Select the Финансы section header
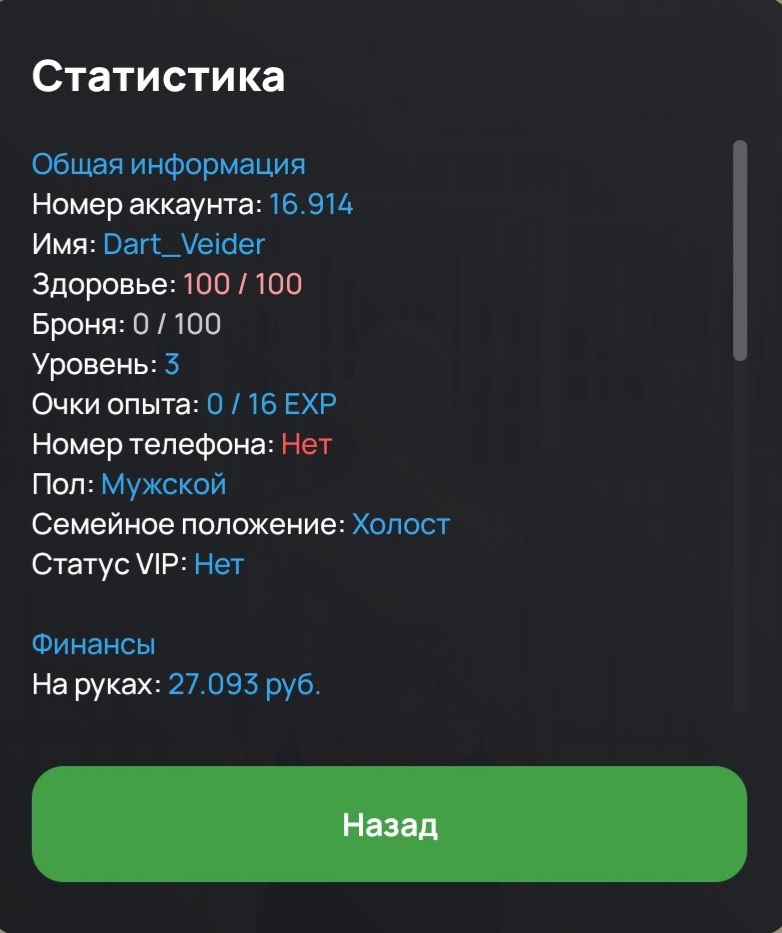This screenshot has height=933, width=782. 93,644
